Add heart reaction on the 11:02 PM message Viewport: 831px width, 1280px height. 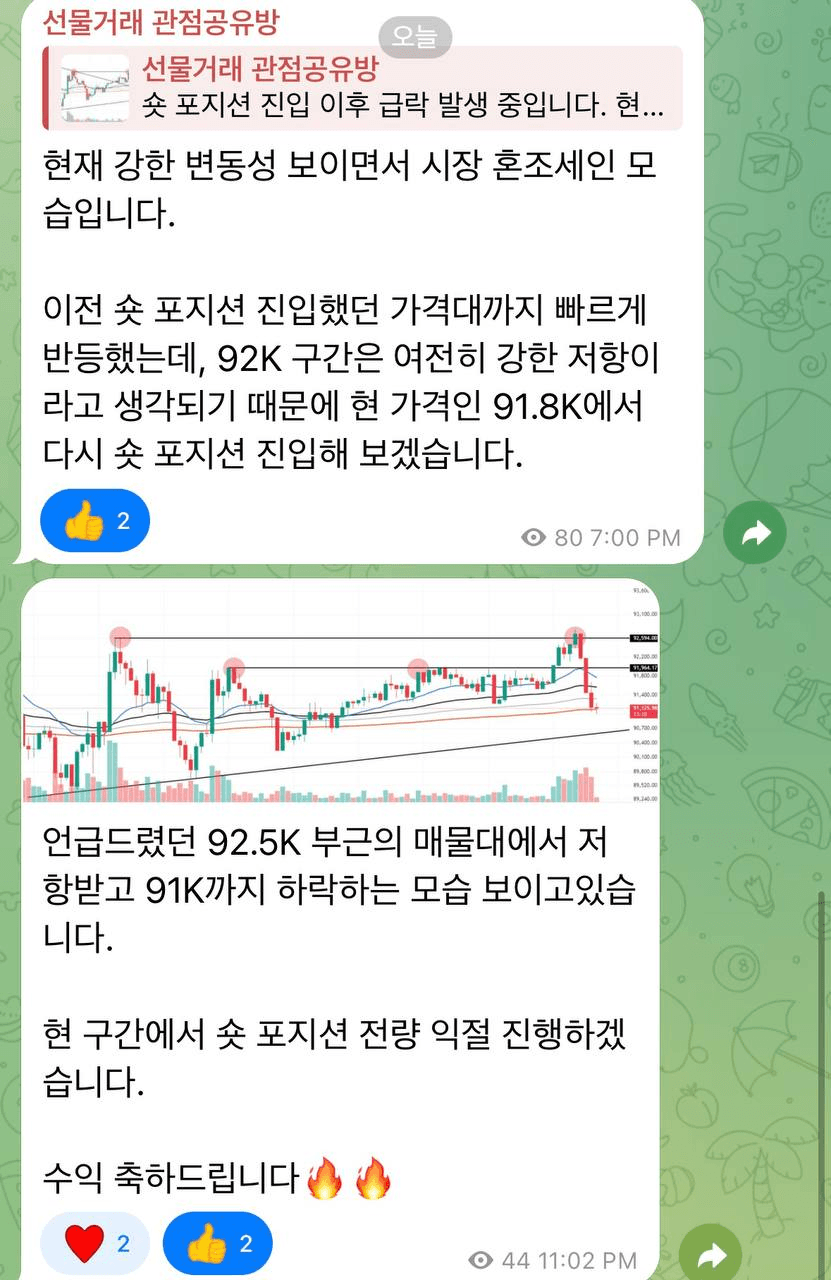coord(96,1244)
